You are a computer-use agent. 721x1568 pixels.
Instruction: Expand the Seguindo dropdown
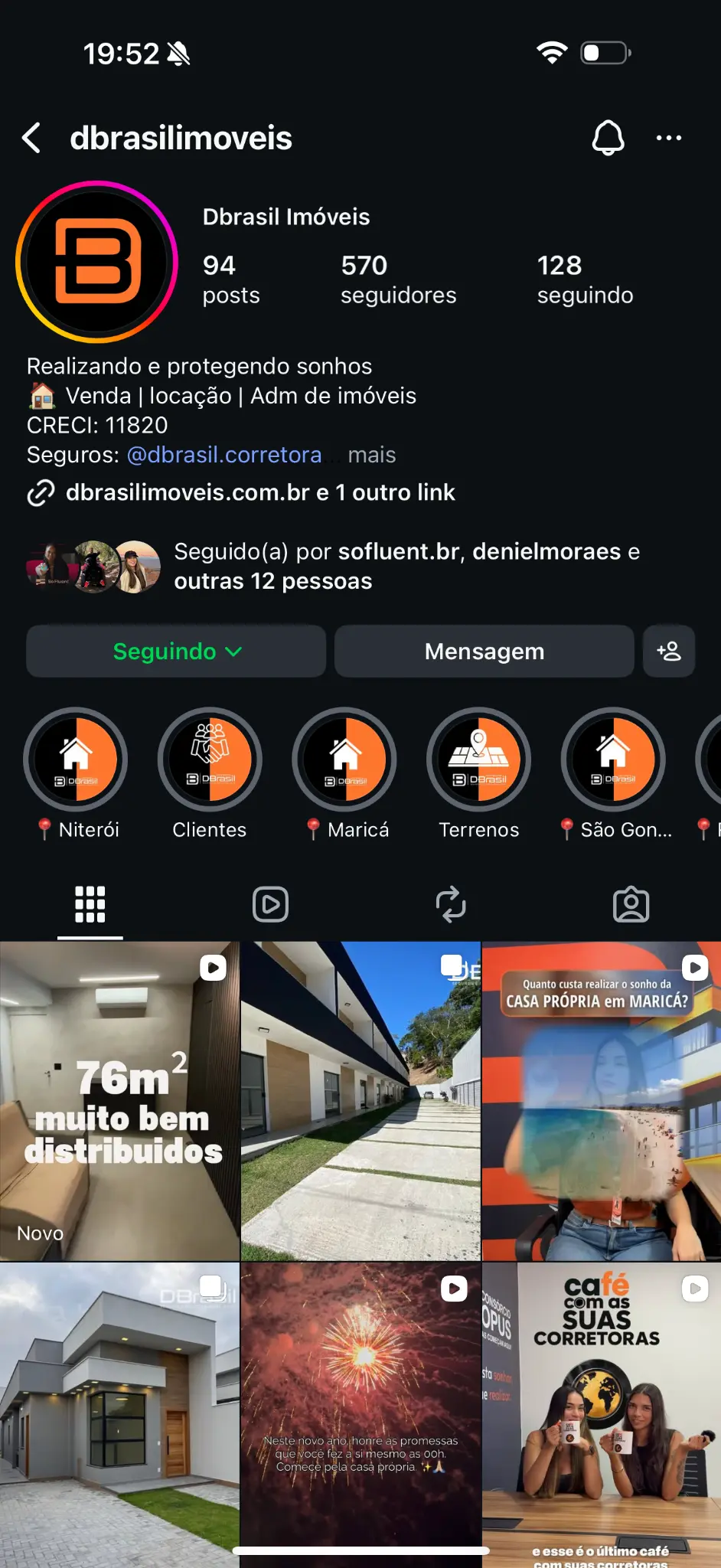[175, 651]
